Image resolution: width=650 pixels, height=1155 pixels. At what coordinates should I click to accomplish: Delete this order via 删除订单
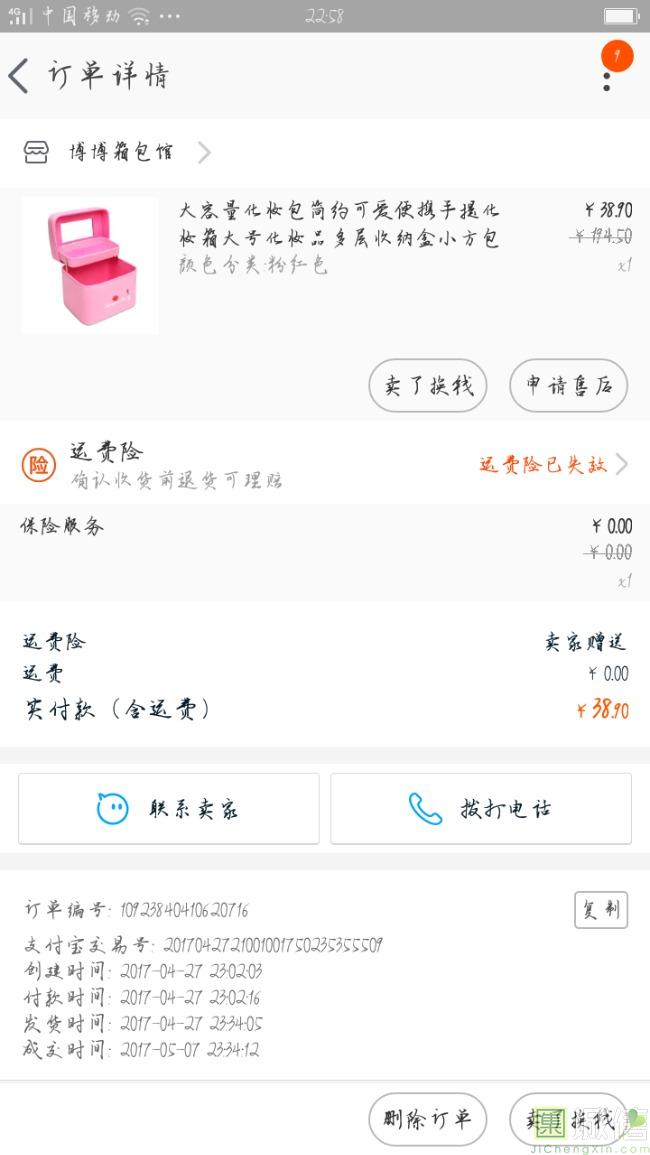click(x=428, y=1119)
